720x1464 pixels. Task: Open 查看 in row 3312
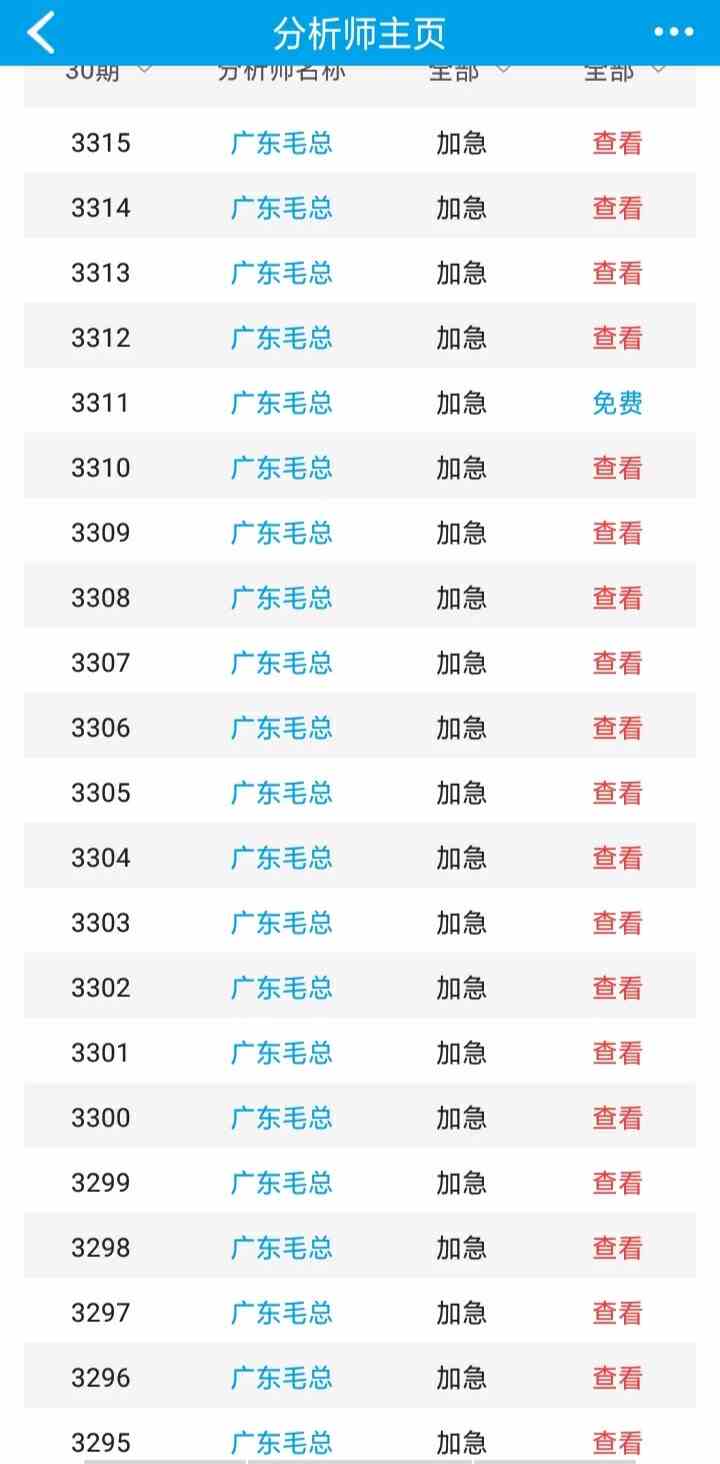point(617,338)
